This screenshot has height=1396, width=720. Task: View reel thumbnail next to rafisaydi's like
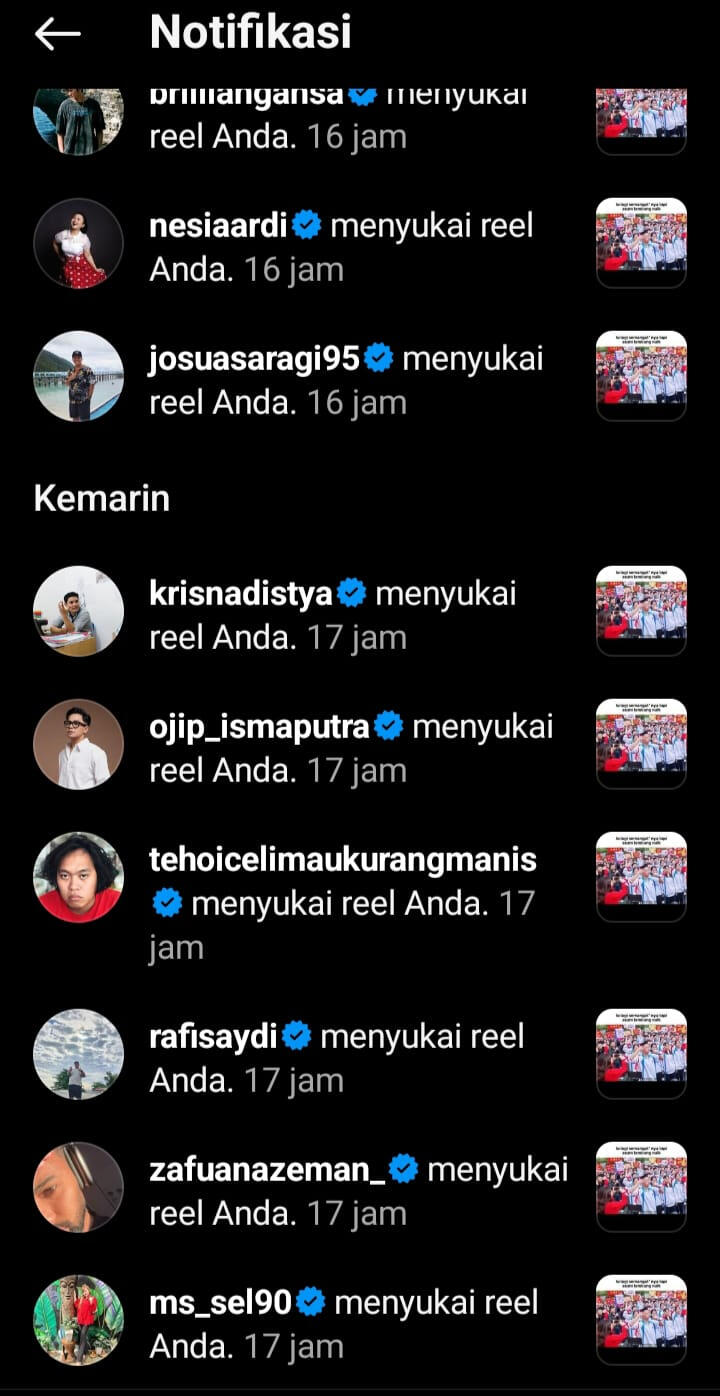[641, 1053]
